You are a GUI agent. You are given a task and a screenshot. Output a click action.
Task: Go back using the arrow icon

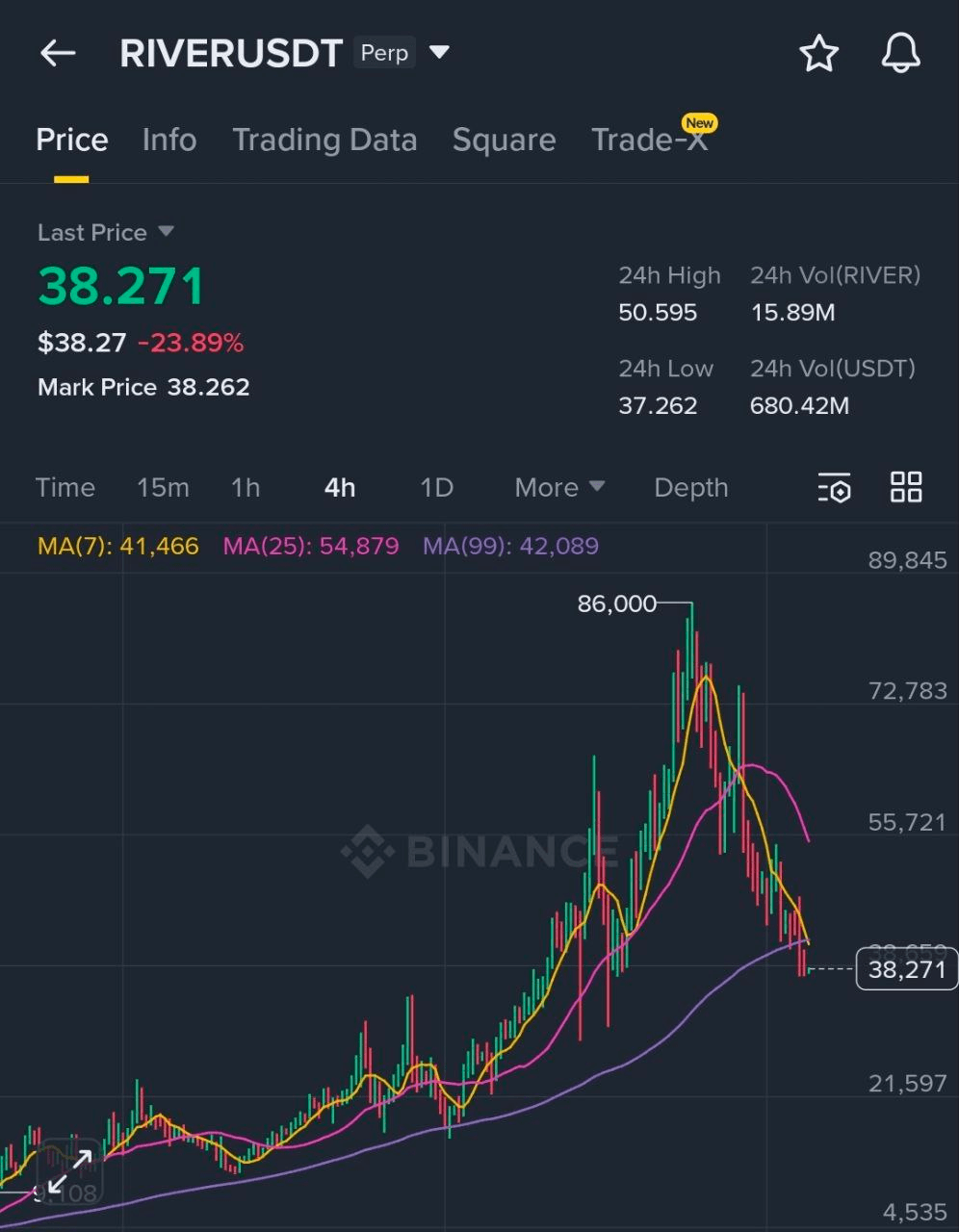tap(57, 53)
